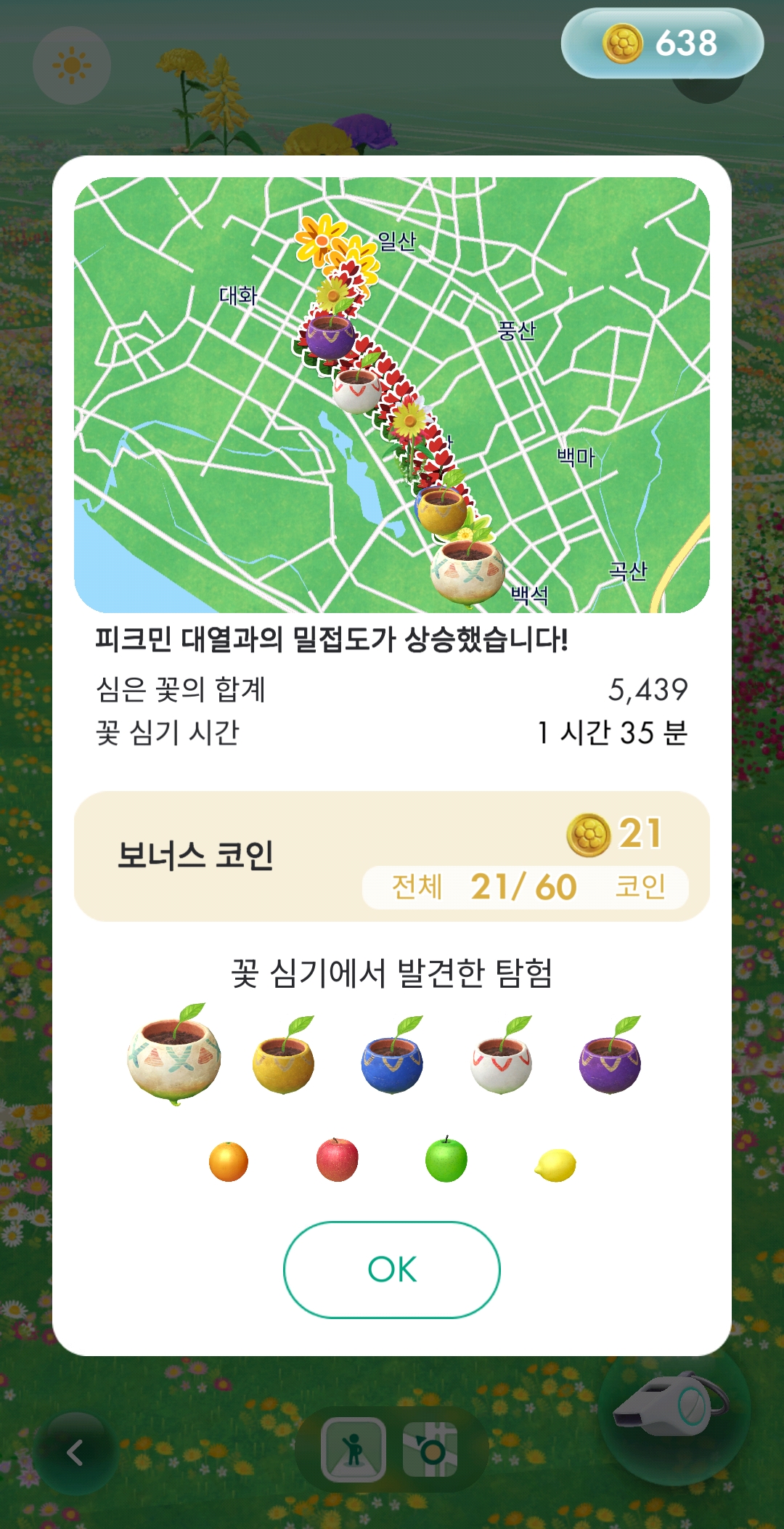Viewport: 784px width, 1529px height.
Task: Switch to the map location view
Action: (430, 1450)
